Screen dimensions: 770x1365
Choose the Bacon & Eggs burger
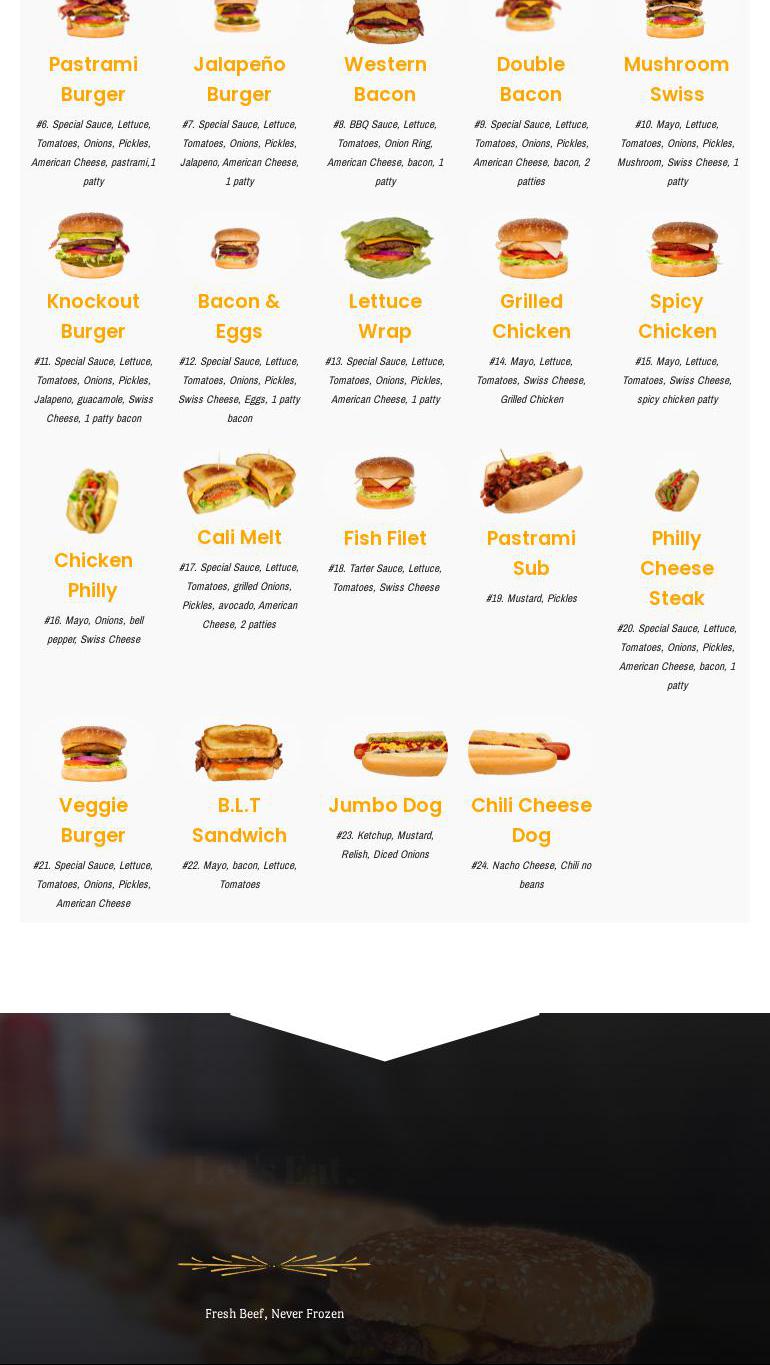[x=239, y=316]
